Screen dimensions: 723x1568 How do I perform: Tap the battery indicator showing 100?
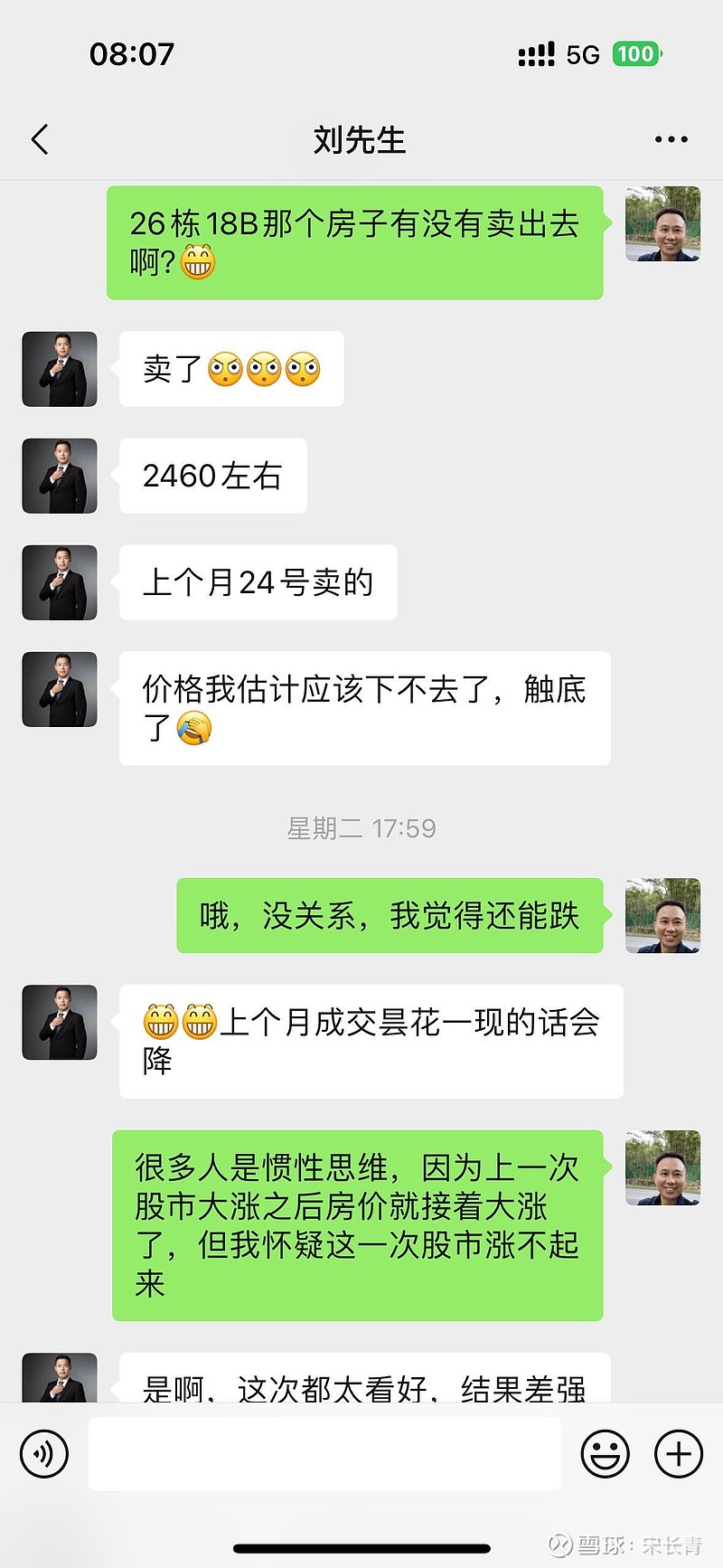pos(636,54)
